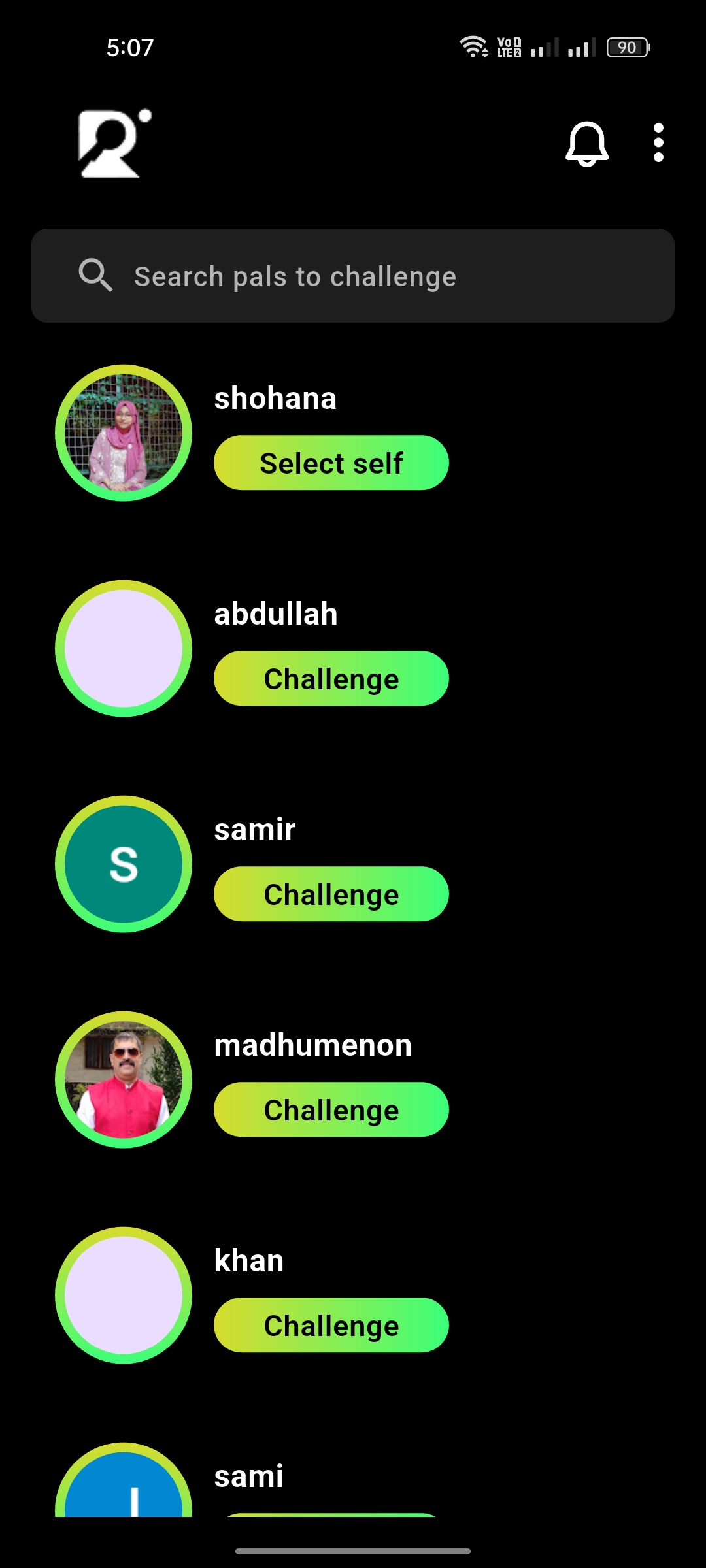Challenge samir
This screenshot has height=1568, width=706.
point(331,894)
